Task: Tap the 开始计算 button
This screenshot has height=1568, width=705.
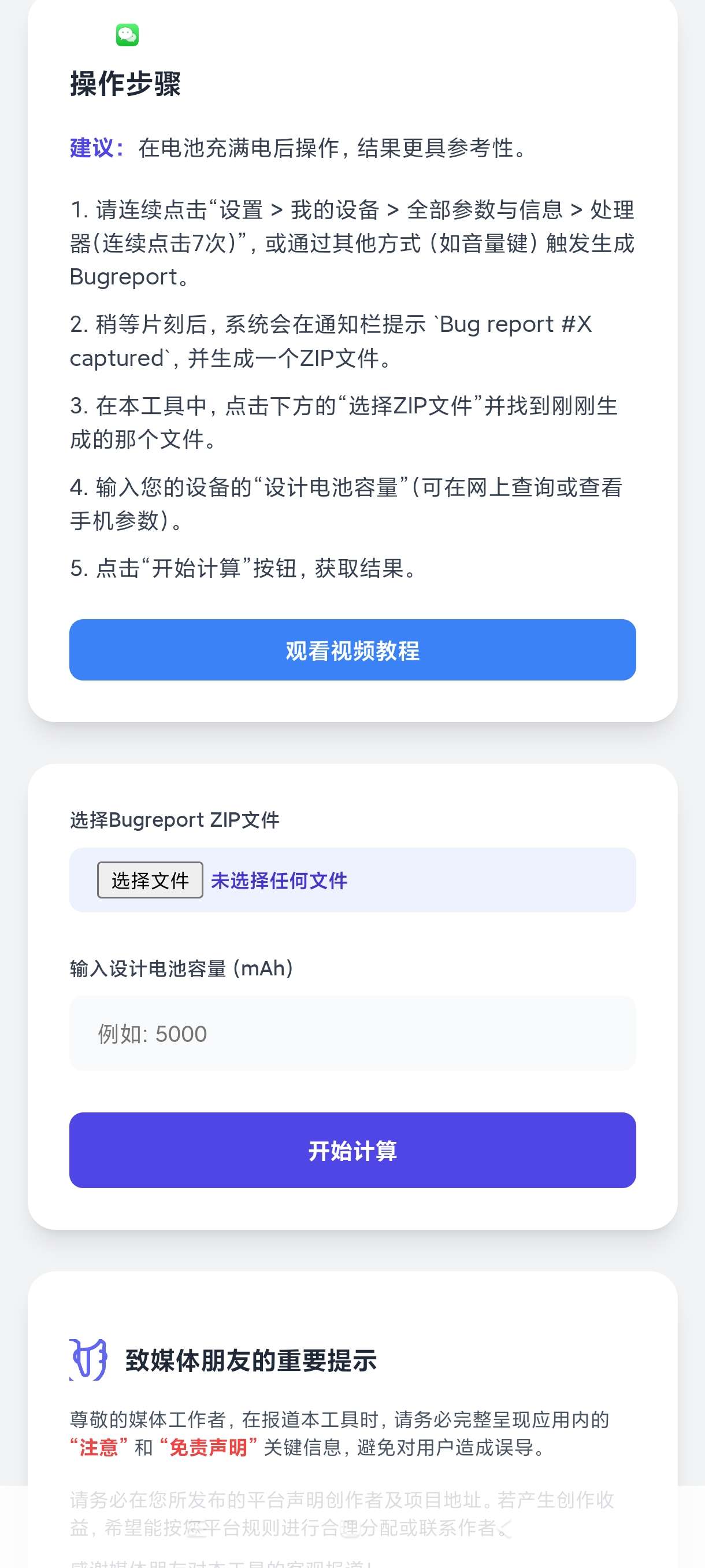Action: 352,1150
